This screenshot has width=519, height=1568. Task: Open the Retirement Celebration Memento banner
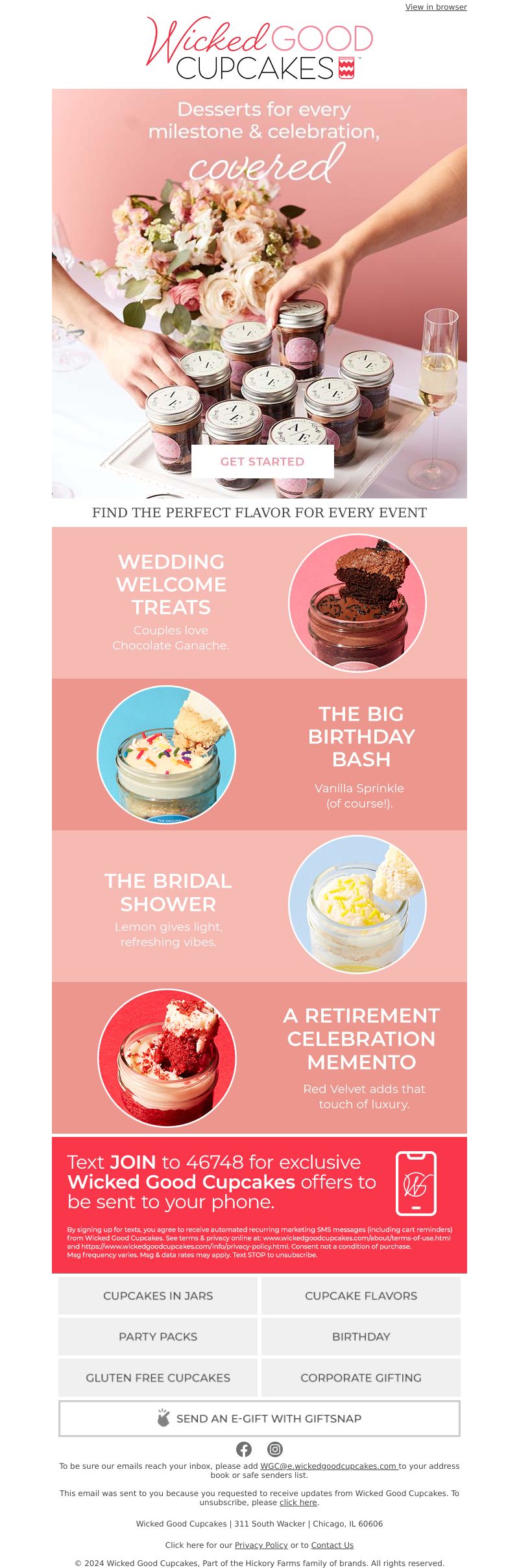coord(259,1058)
